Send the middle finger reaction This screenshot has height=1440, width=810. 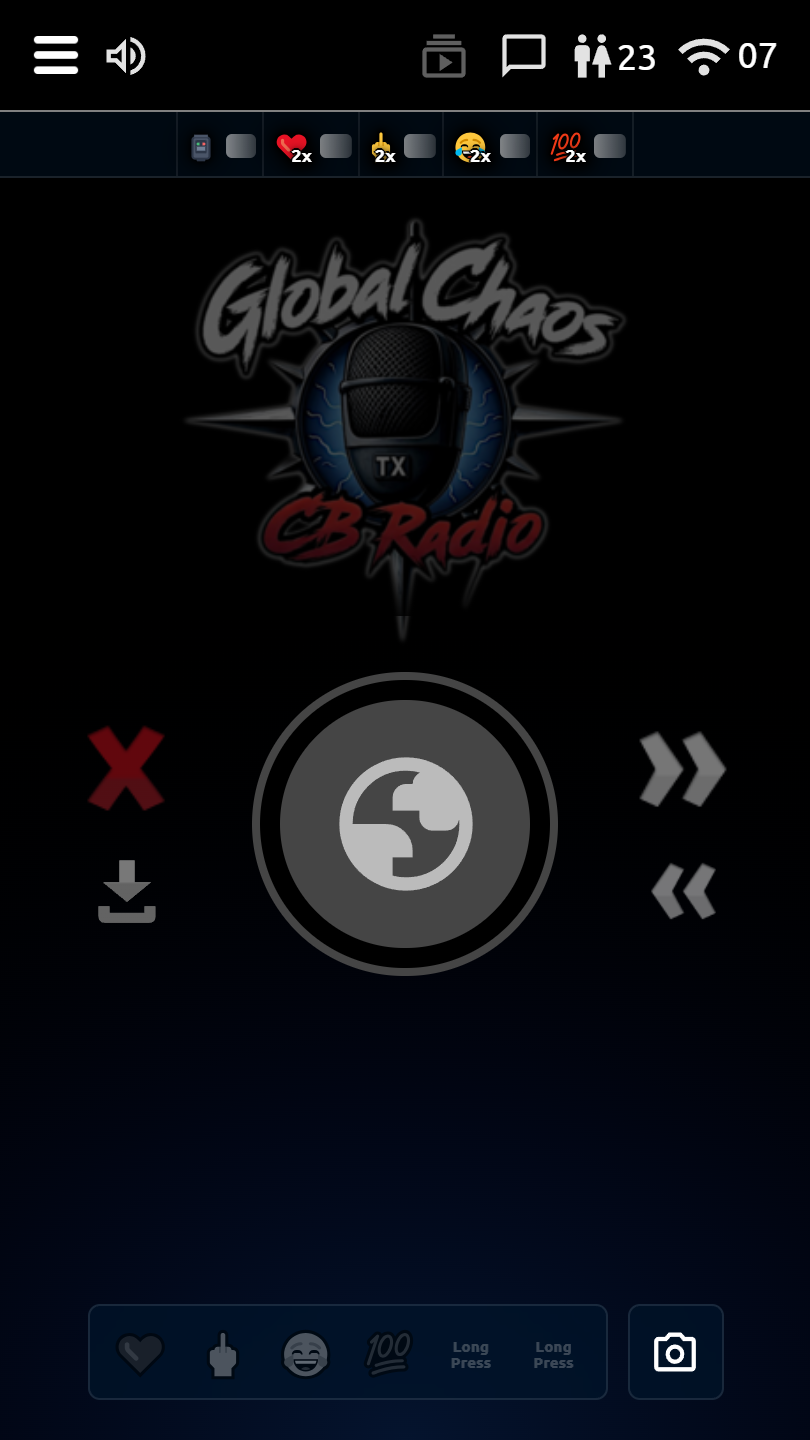pyautogui.click(x=222, y=1354)
